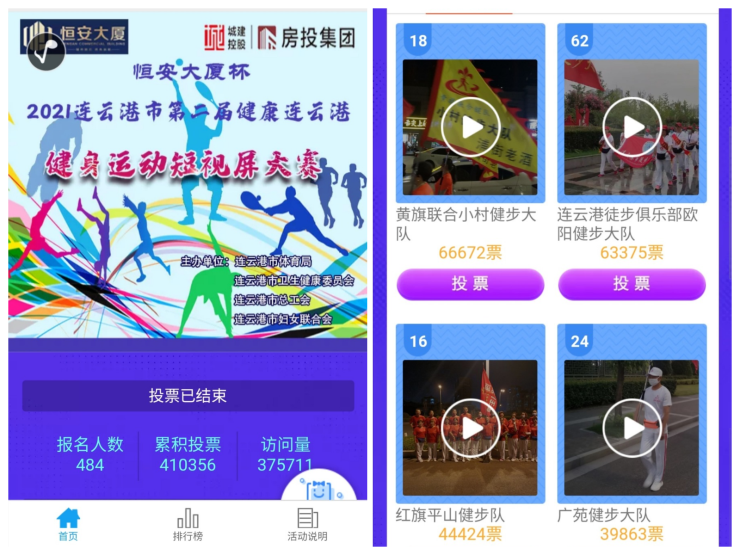Open the 排行榜 ranking tab
This screenshot has height=555, width=740.
click(x=187, y=524)
